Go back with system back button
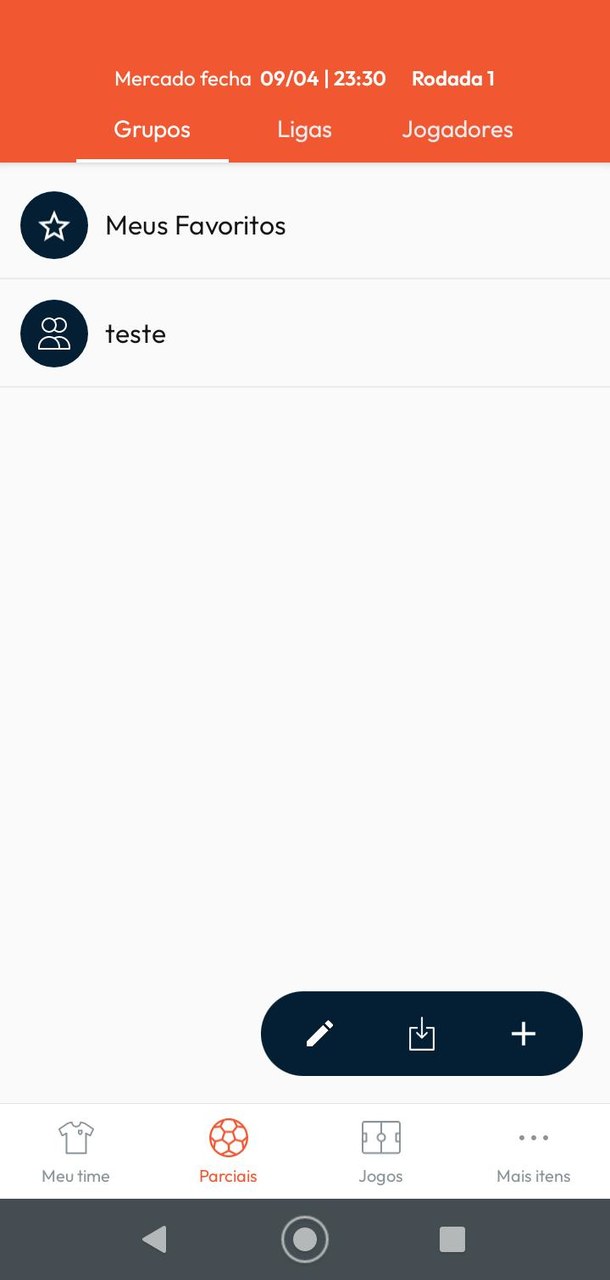Image resolution: width=610 pixels, height=1280 pixels. (x=154, y=1240)
